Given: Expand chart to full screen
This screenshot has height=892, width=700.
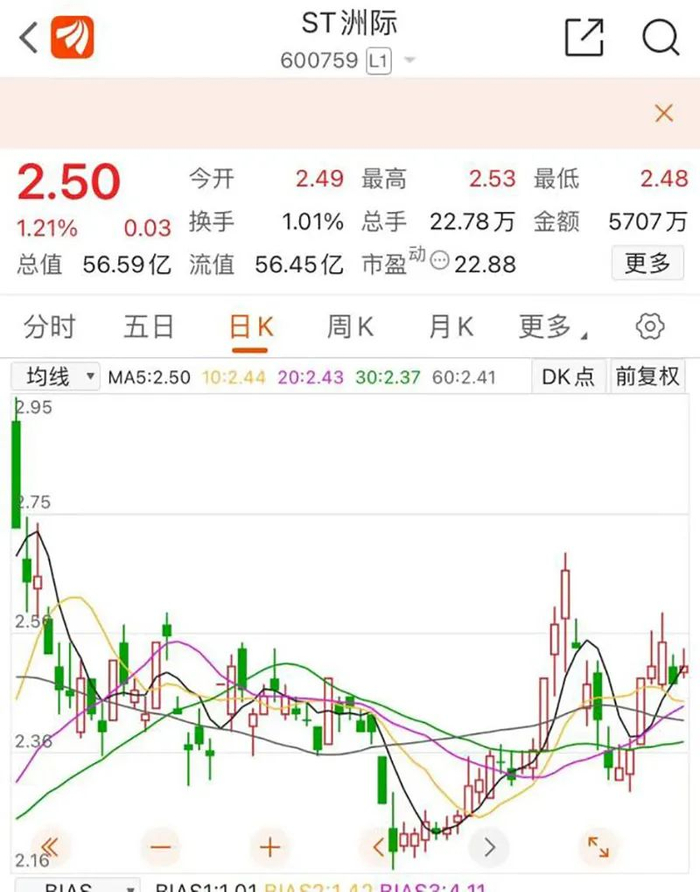Looking at the screenshot, I should click(598, 847).
